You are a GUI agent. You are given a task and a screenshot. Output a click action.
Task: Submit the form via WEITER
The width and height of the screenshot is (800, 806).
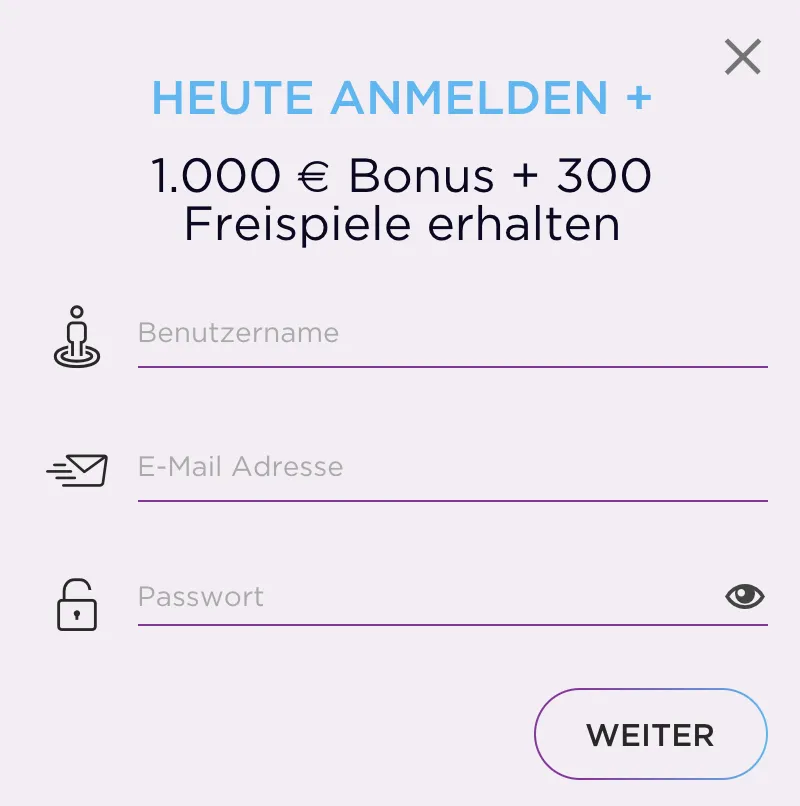(x=650, y=734)
